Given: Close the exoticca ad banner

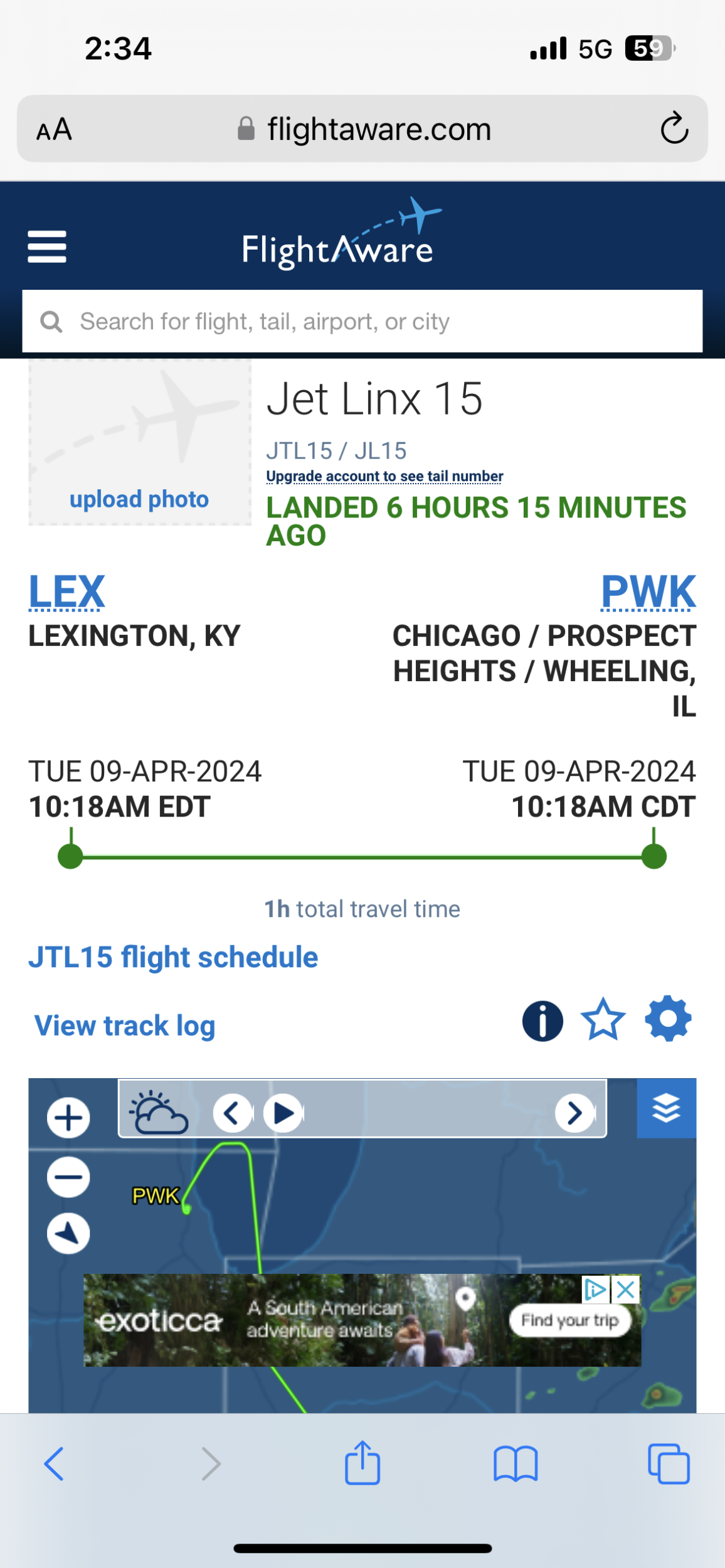Looking at the screenshot, I should tap(625, 1290).
